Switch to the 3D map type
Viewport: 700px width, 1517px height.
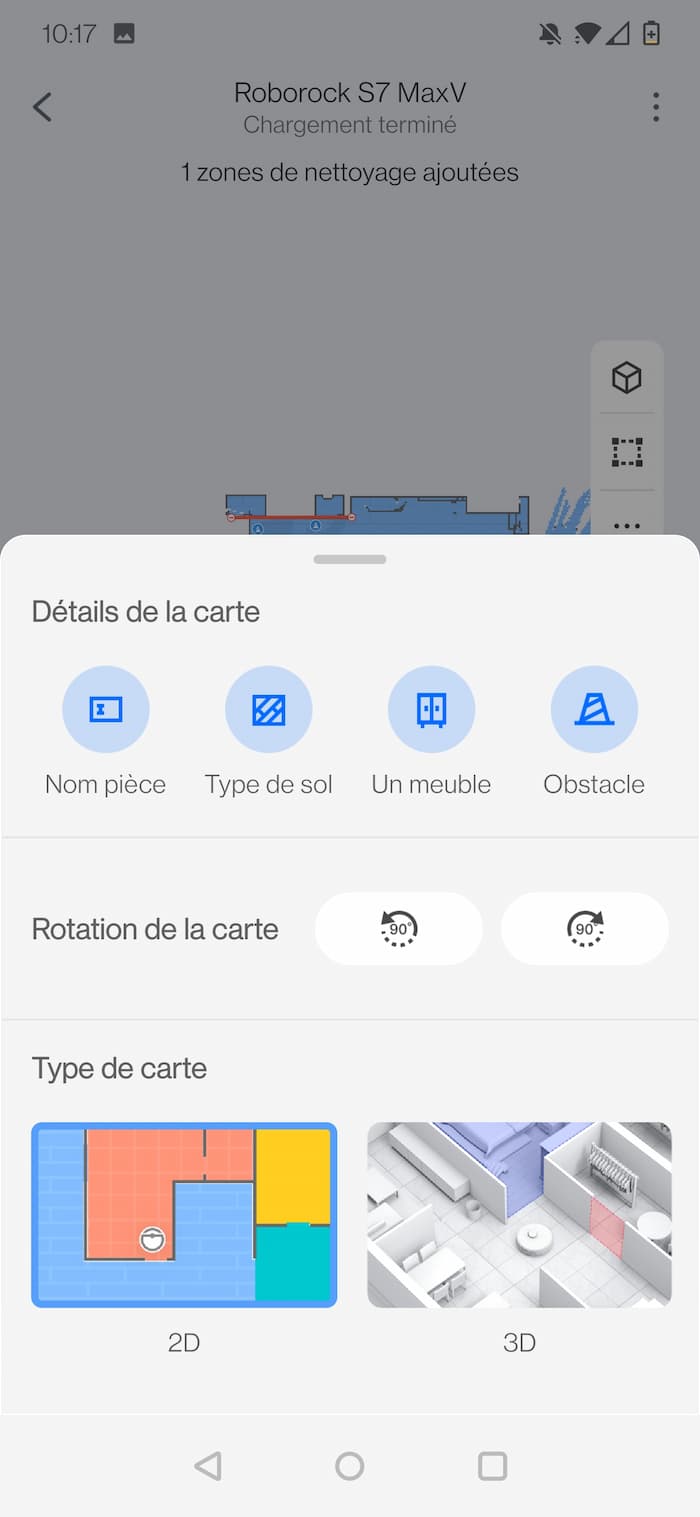click(x=519, y=1214)
